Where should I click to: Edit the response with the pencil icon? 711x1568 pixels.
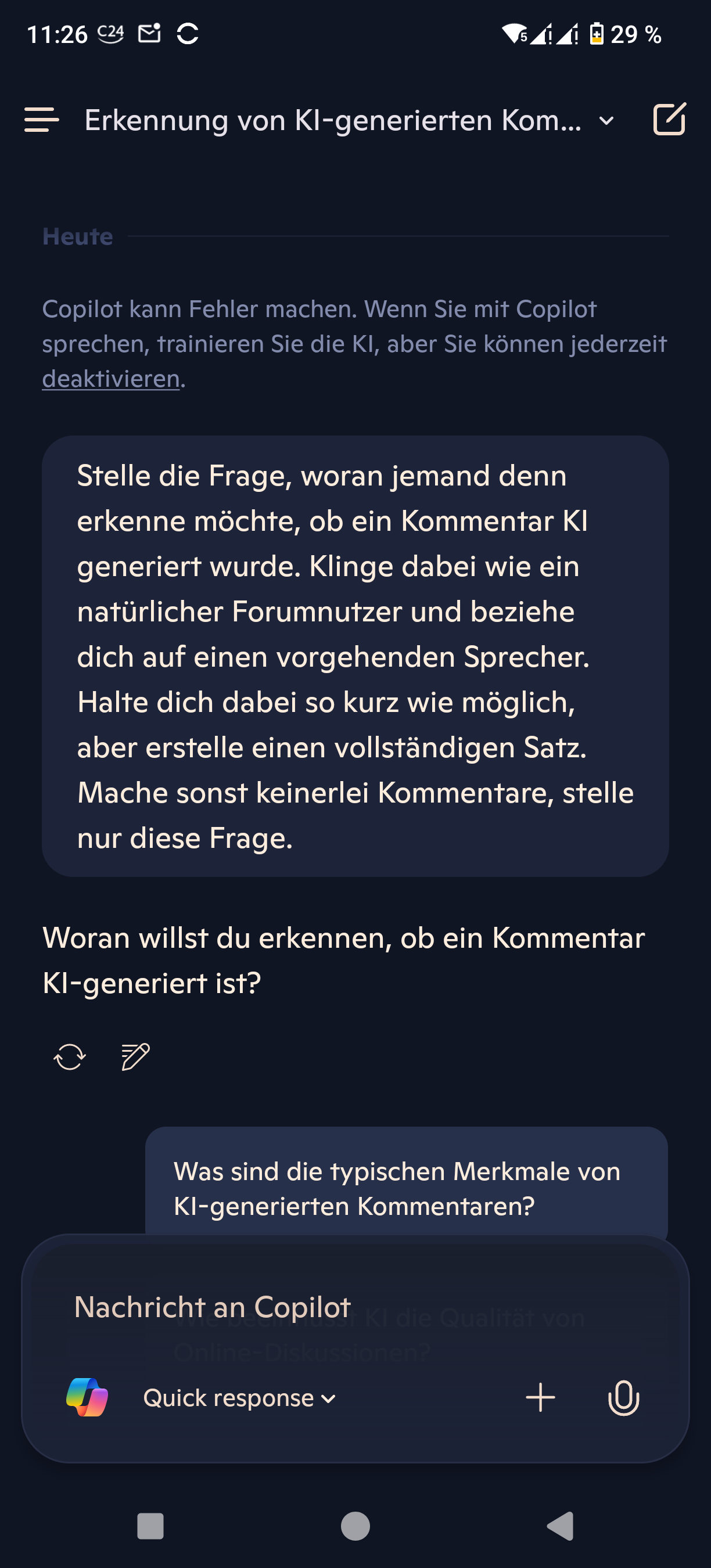[135, 1057]
